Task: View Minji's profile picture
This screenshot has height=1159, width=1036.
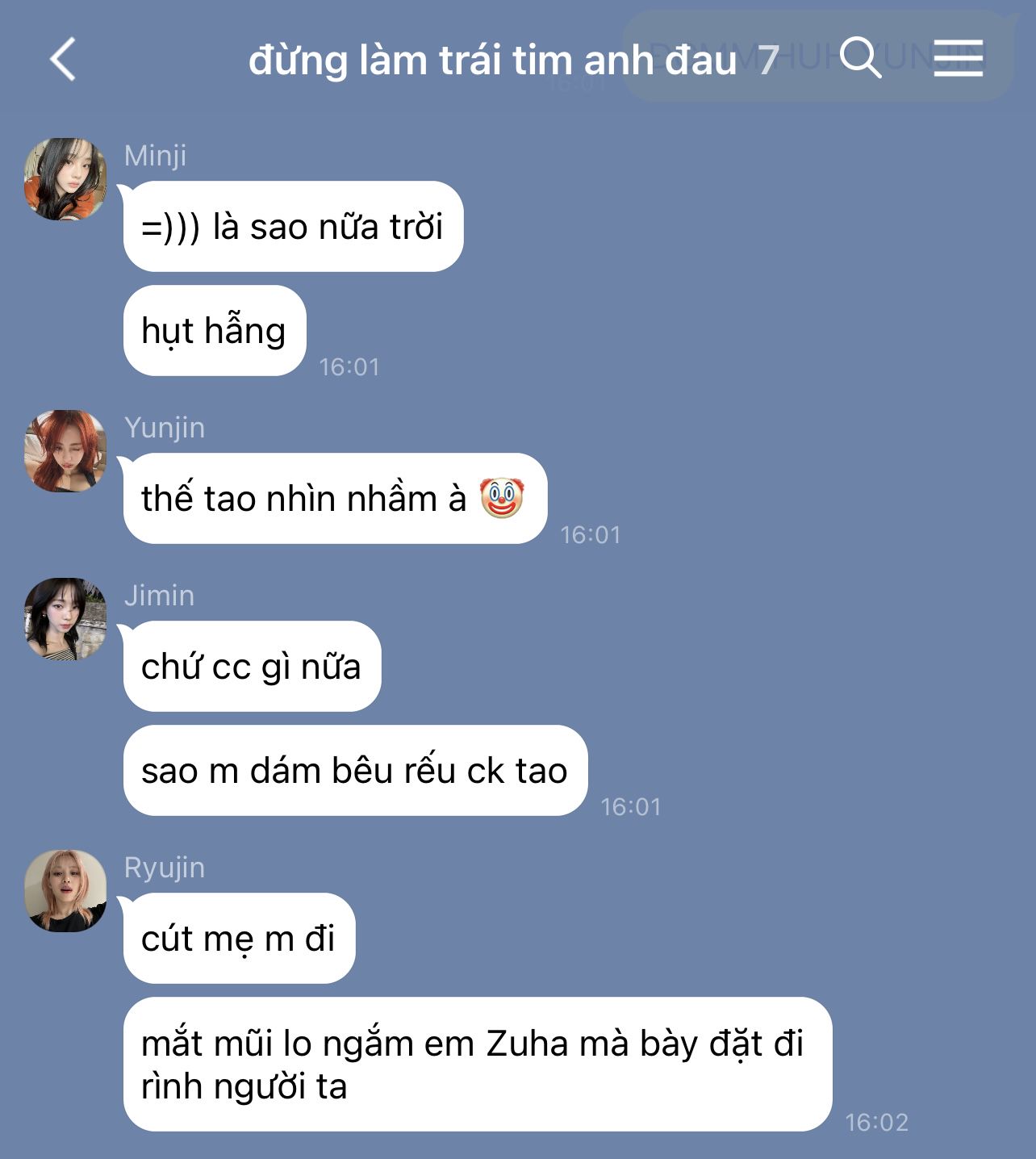Action: [65, 179]
